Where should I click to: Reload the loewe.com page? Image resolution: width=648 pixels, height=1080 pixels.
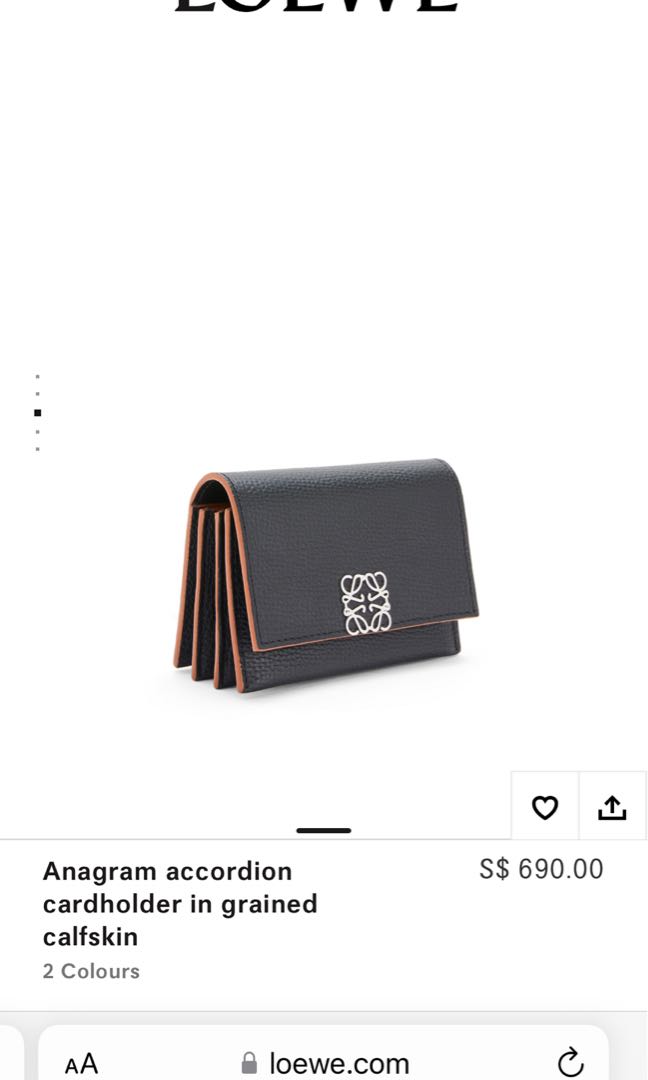pyautogui.click(x=570, y=1062)
